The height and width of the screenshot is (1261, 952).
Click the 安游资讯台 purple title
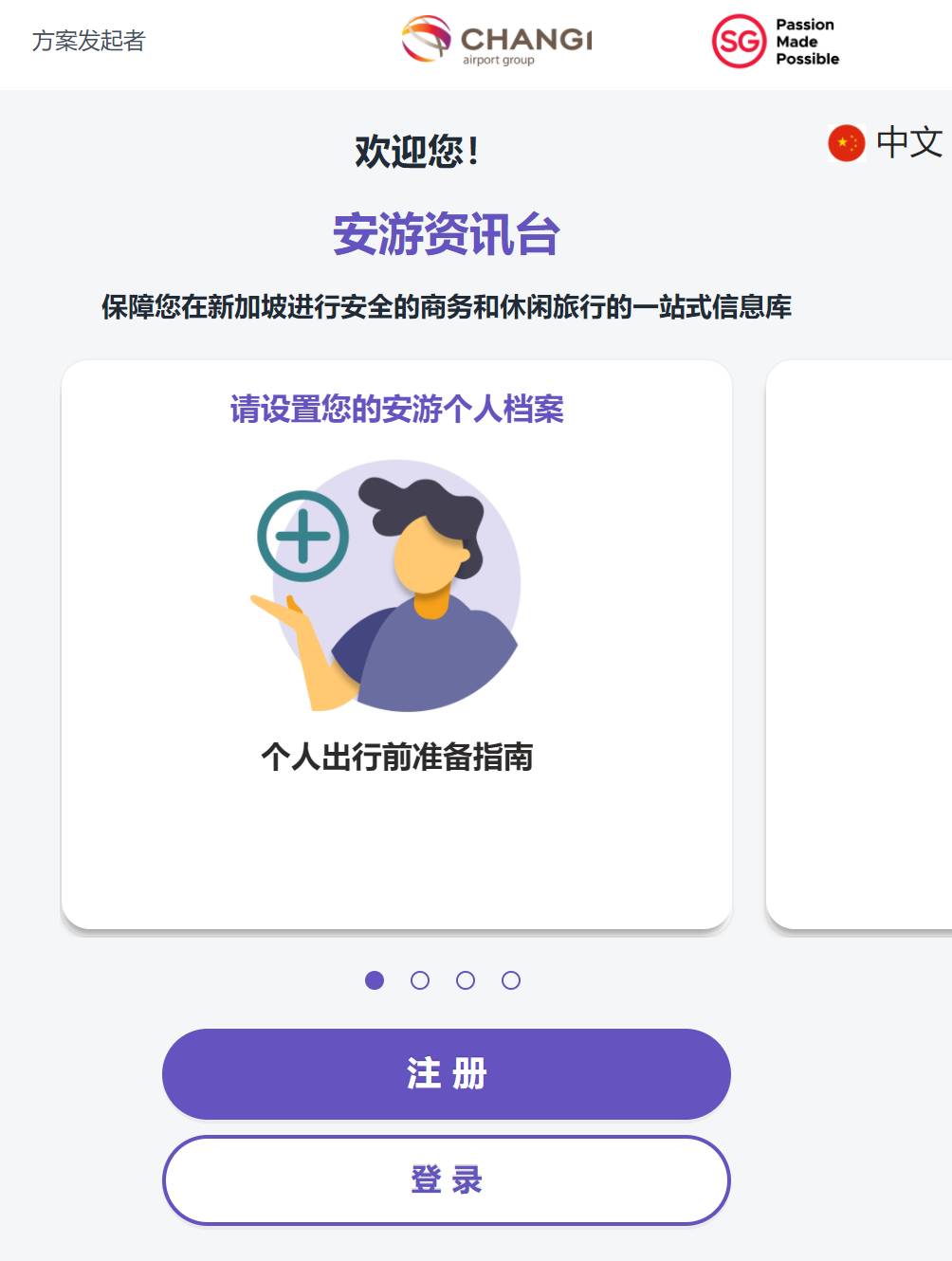click(446, 233)
